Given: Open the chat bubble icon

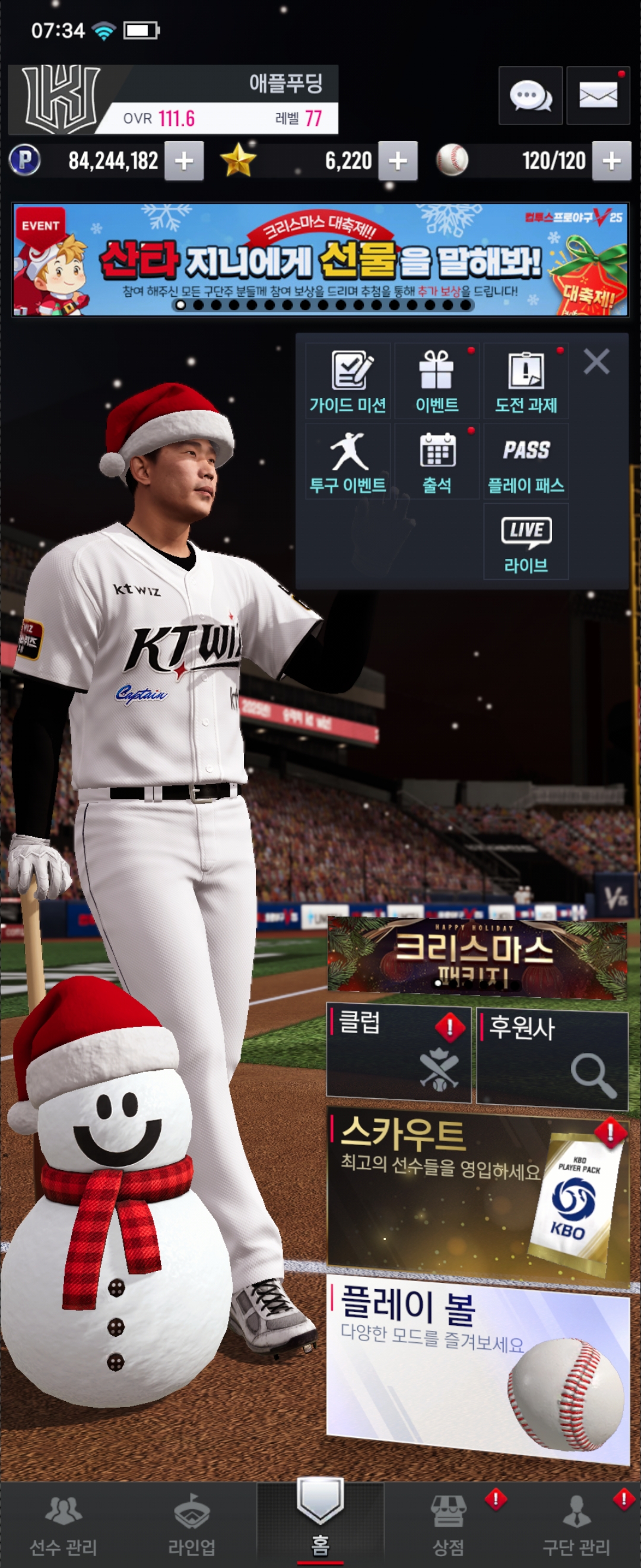Looking at the screenshot, I should point(529,96).
